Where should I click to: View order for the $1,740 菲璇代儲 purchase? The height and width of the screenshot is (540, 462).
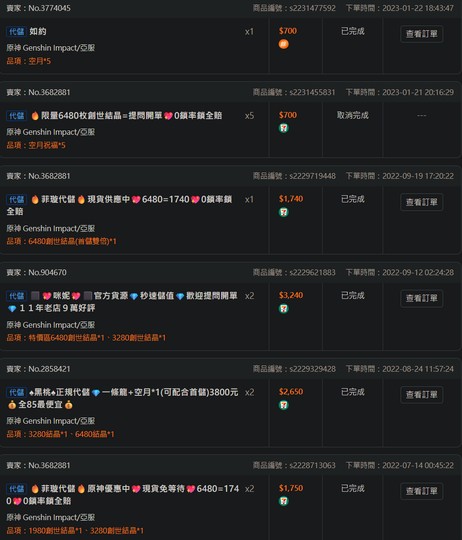[421, 202]
